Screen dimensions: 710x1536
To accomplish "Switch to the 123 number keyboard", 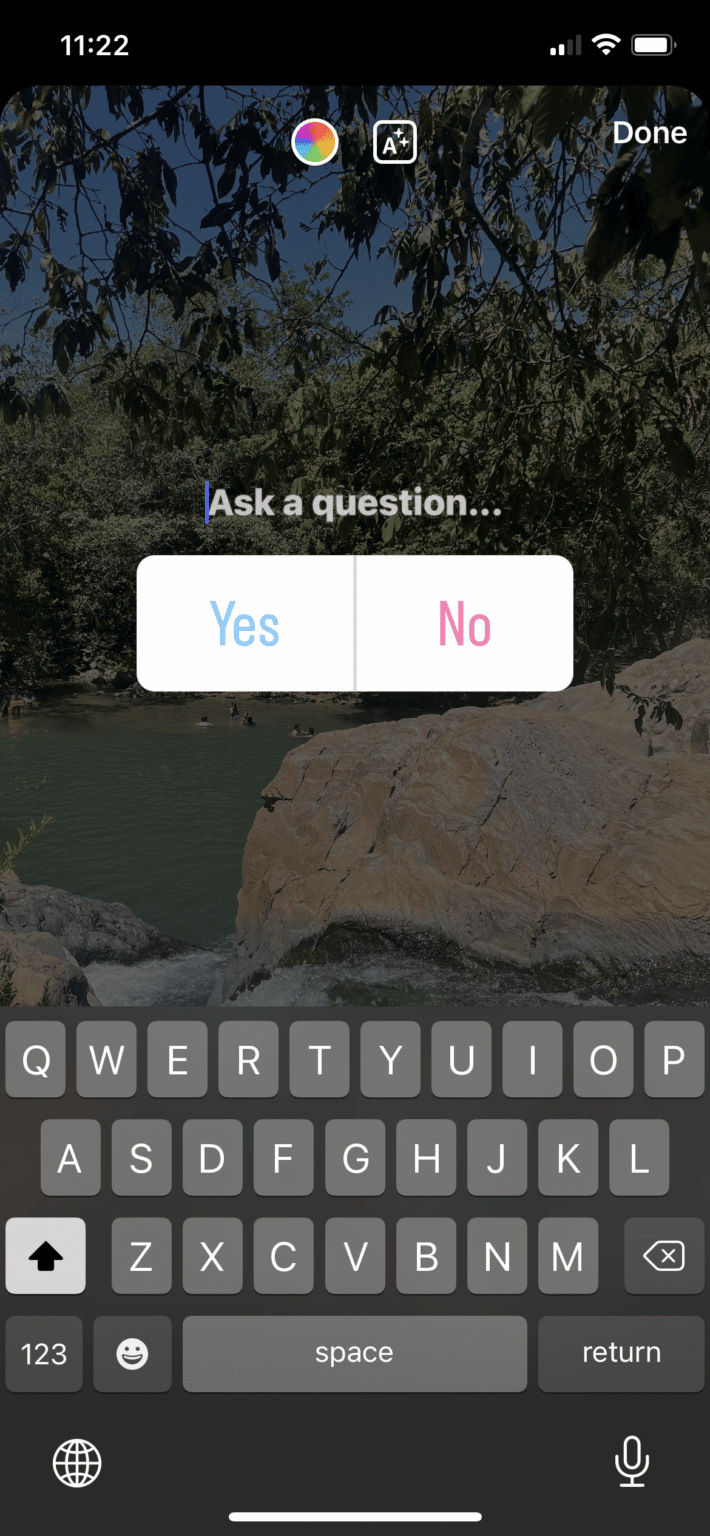I will tap(44, 1354).
